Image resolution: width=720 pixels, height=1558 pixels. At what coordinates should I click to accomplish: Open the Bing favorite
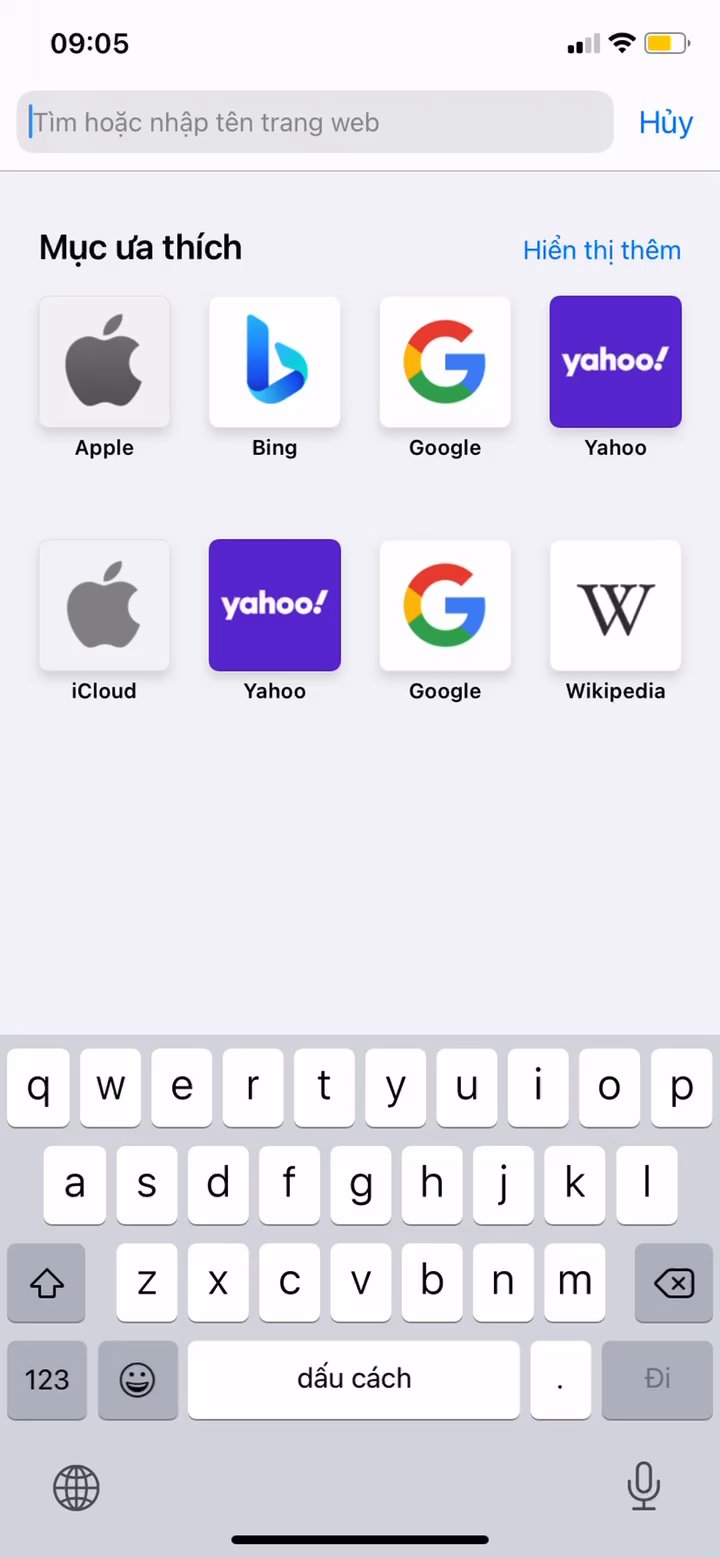pyautogui.click(x=274, y=362)
